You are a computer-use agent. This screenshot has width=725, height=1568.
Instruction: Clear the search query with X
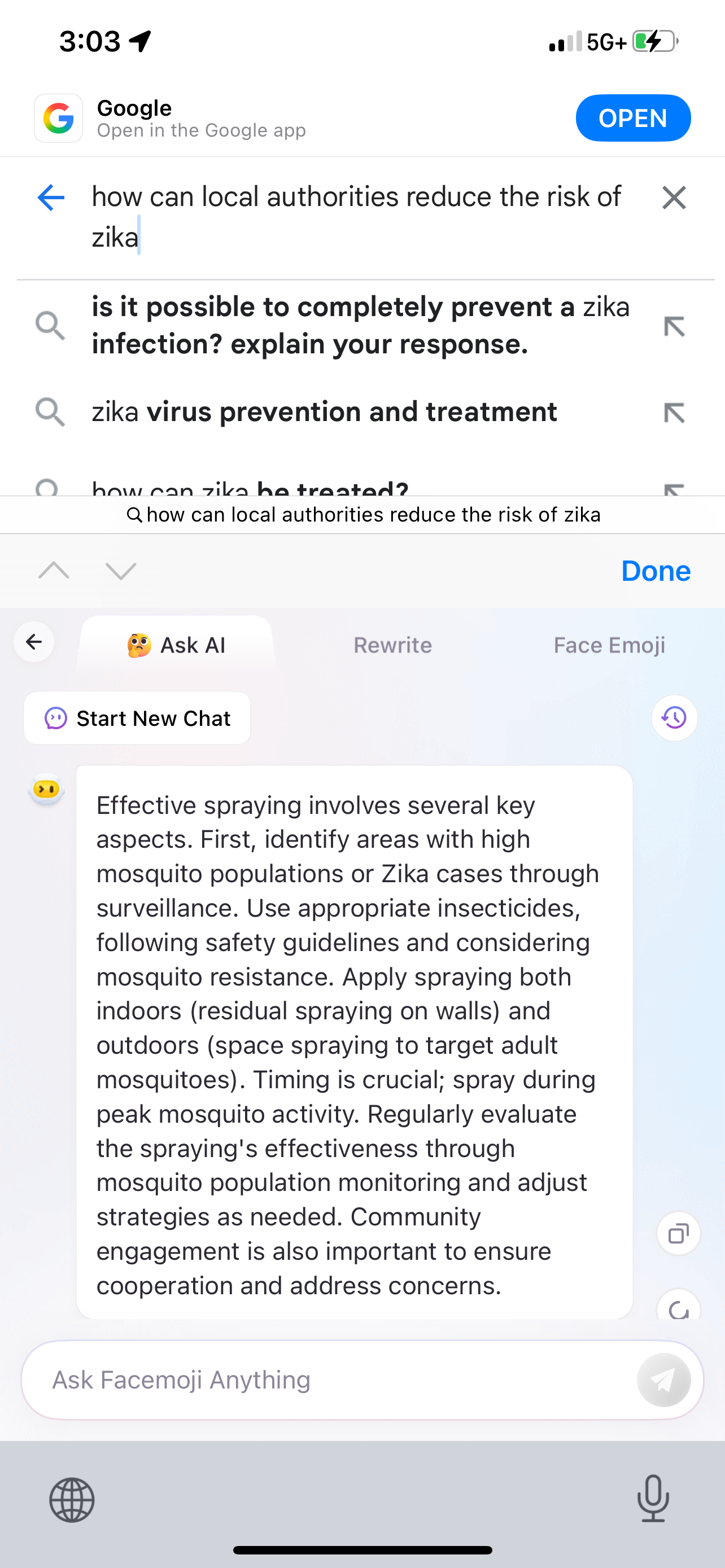click(674, 198)
